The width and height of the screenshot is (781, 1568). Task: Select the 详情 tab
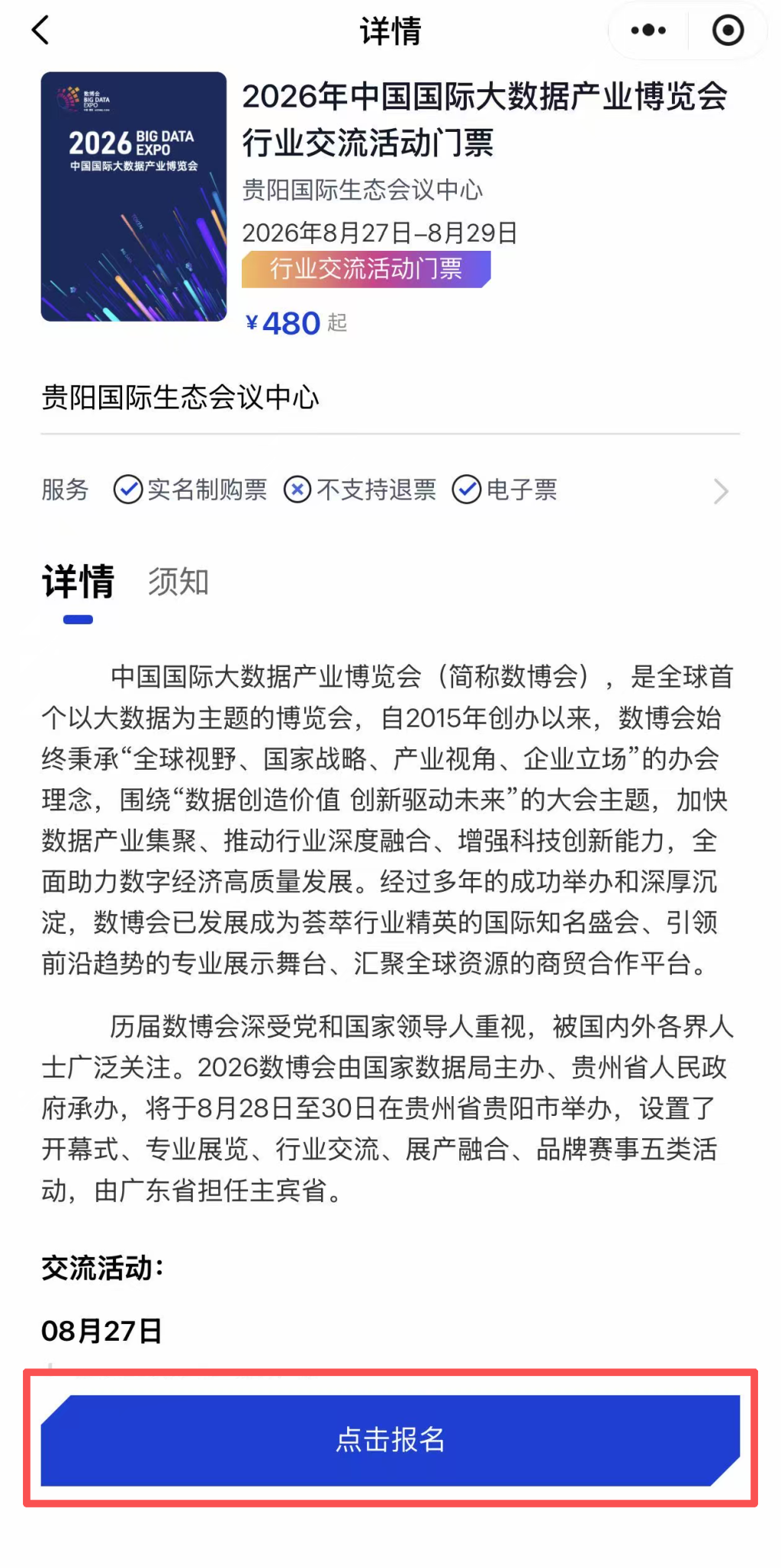coord(78,582)
